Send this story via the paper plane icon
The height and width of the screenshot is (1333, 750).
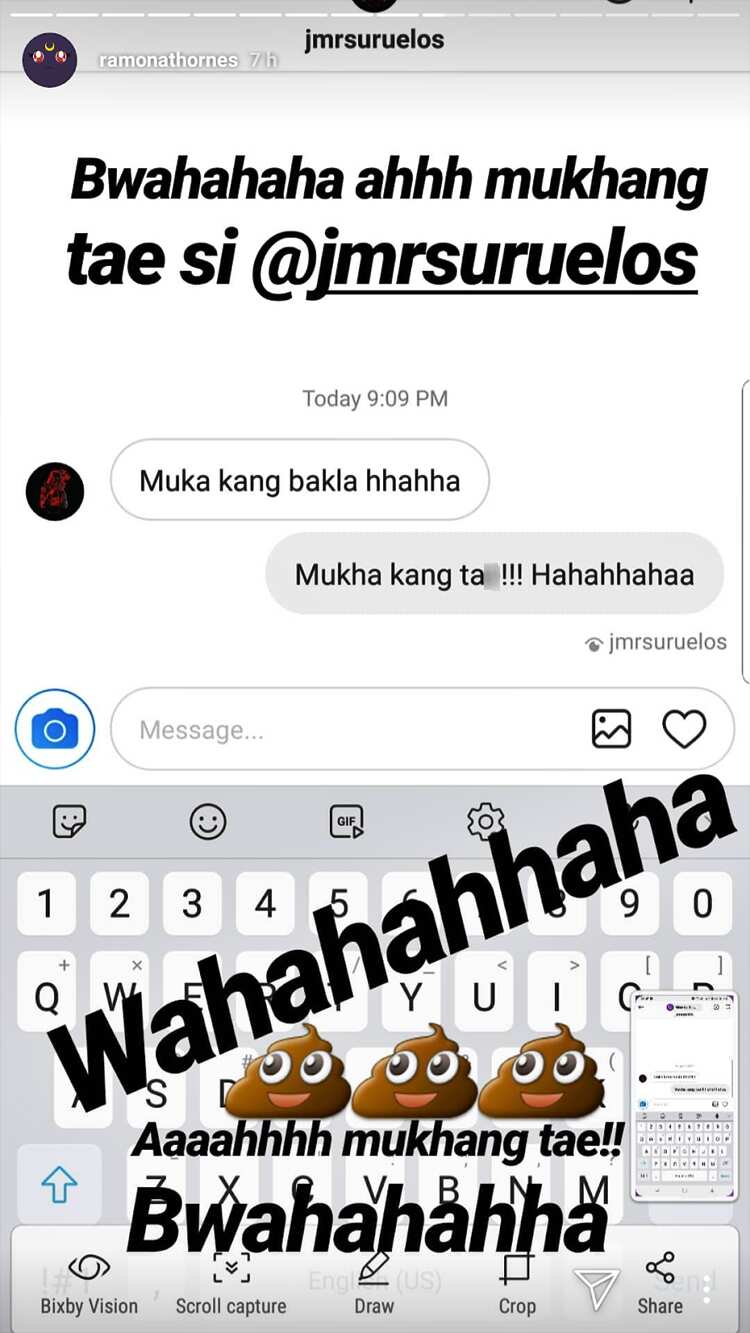coord(596,1288)
